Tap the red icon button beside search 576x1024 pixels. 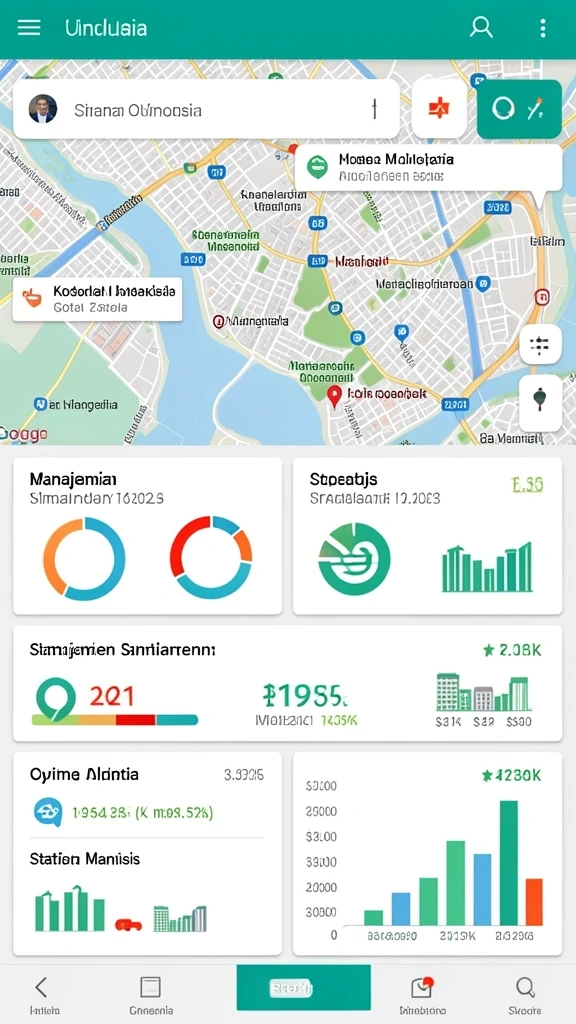pyautogui.click(x=439, y=108)
